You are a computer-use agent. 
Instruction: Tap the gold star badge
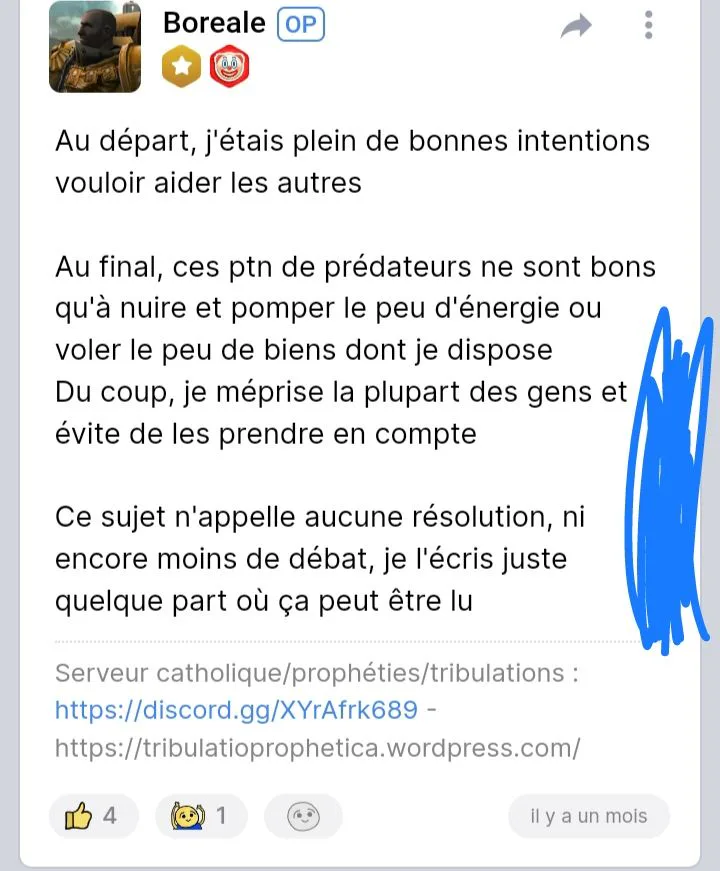[181, 67]
